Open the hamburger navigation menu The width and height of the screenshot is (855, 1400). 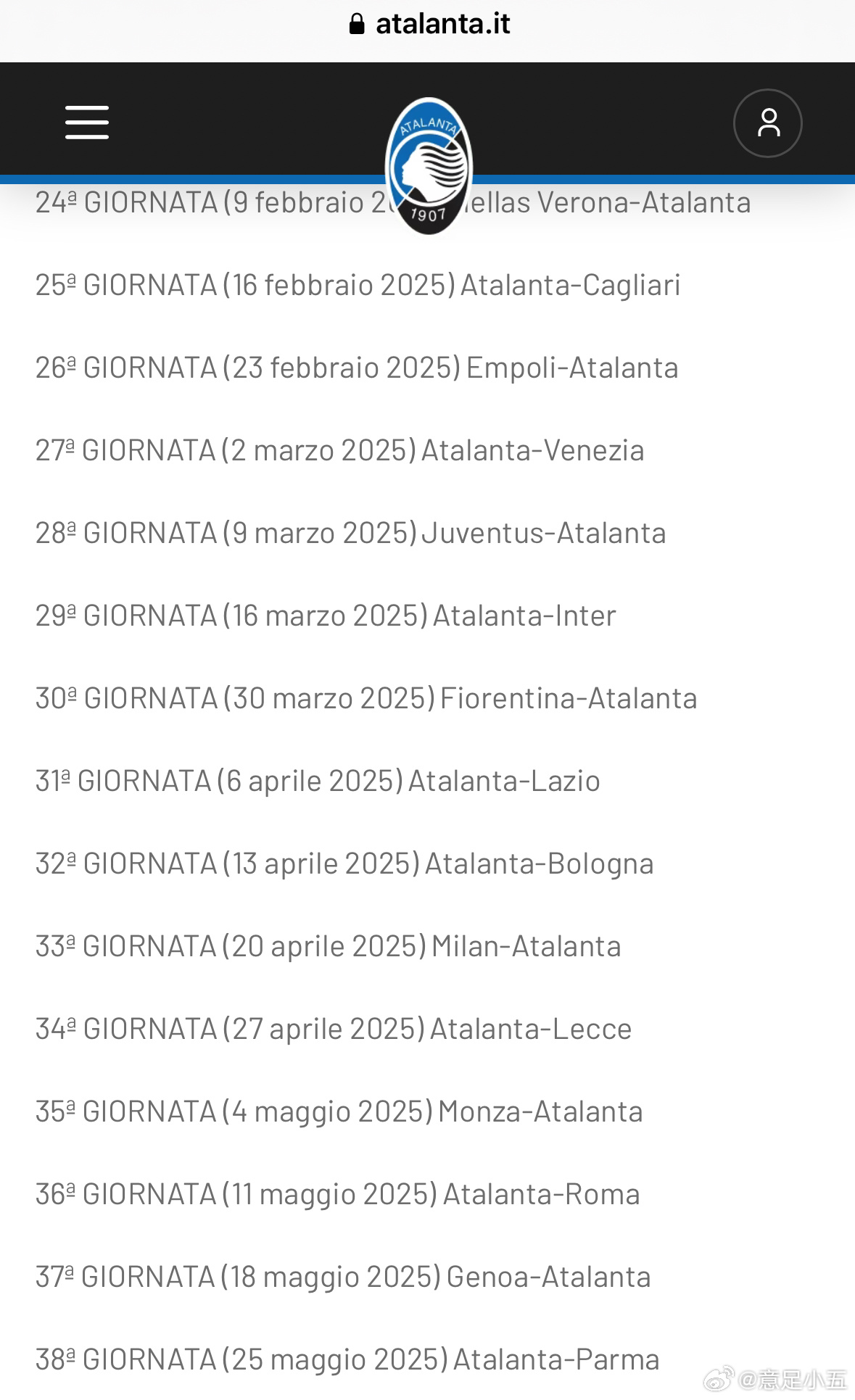(x=87, y=122)
